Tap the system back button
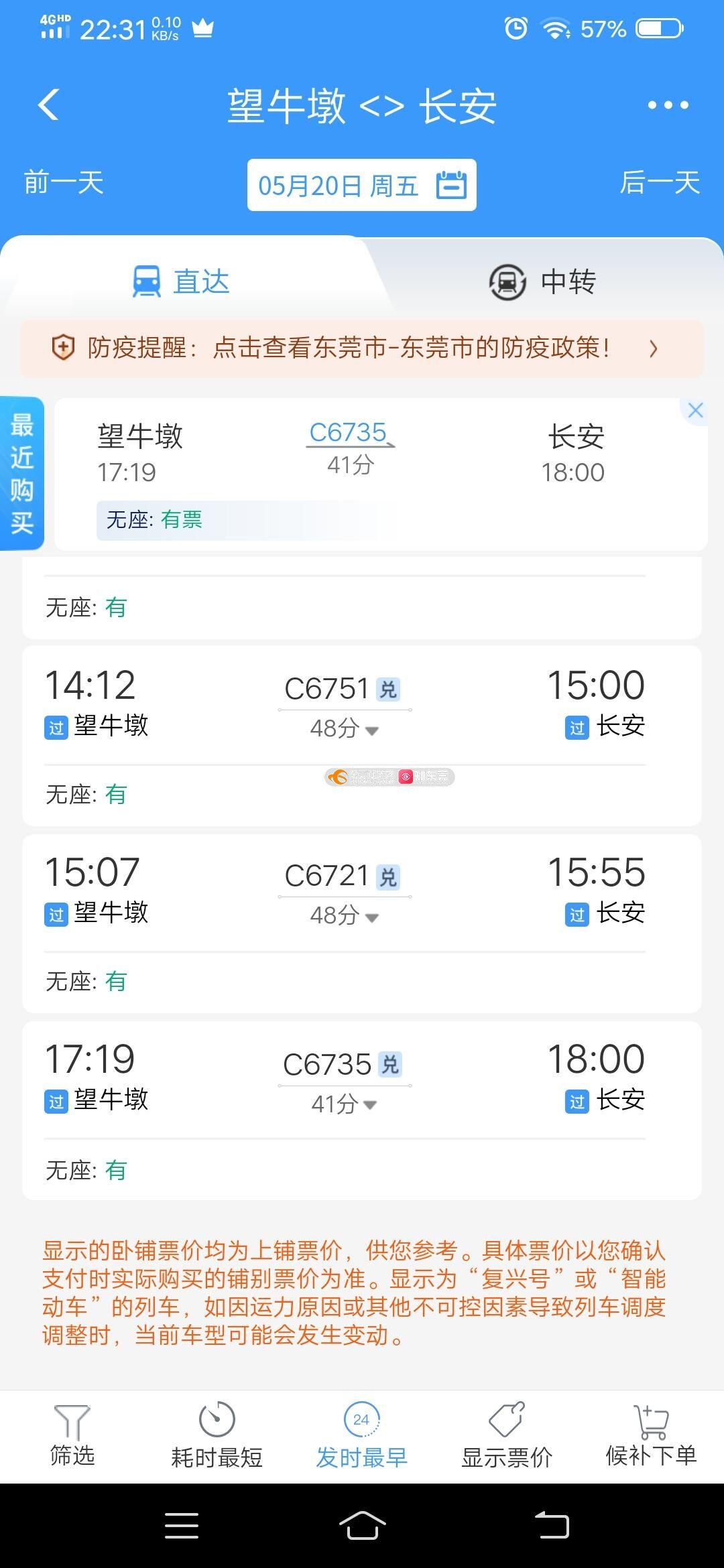Image resolution: width=724 pixels, height=1568 pixels. click(x=552, y=1526)
